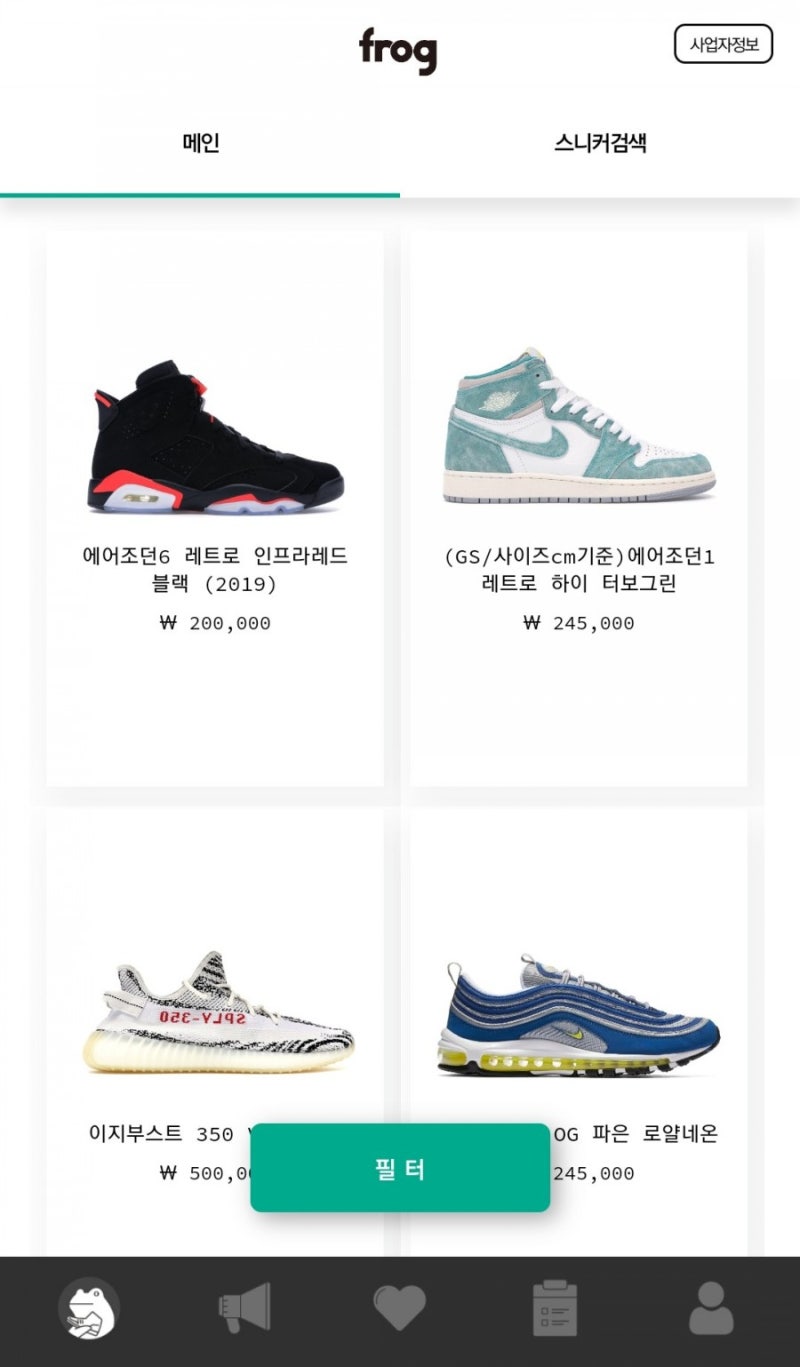Open the clipboard orders icon
Viewport: 800px width, 1367px height.
coord(555,1308)
